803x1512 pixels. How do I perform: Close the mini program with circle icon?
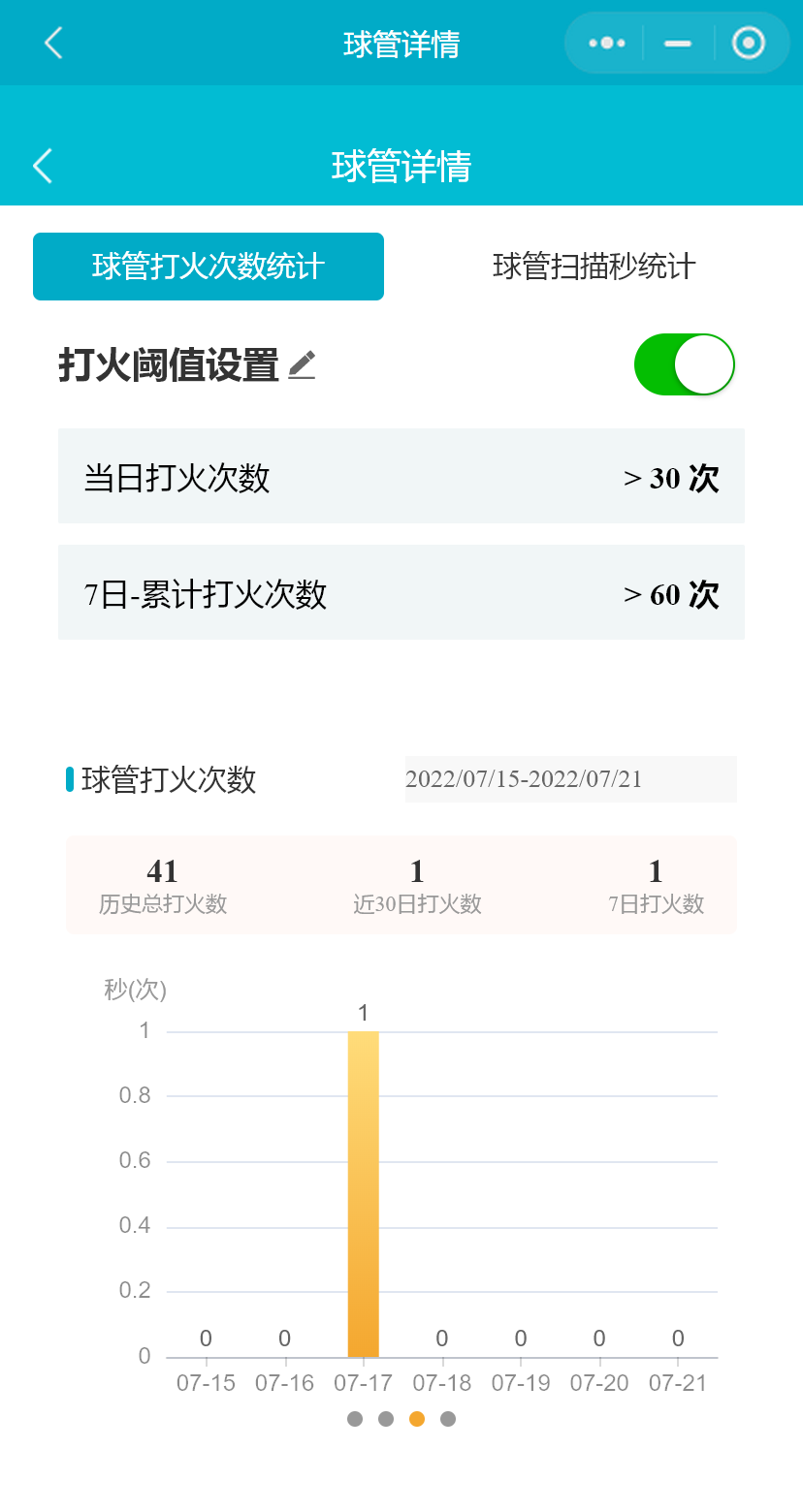pos(748,43)
